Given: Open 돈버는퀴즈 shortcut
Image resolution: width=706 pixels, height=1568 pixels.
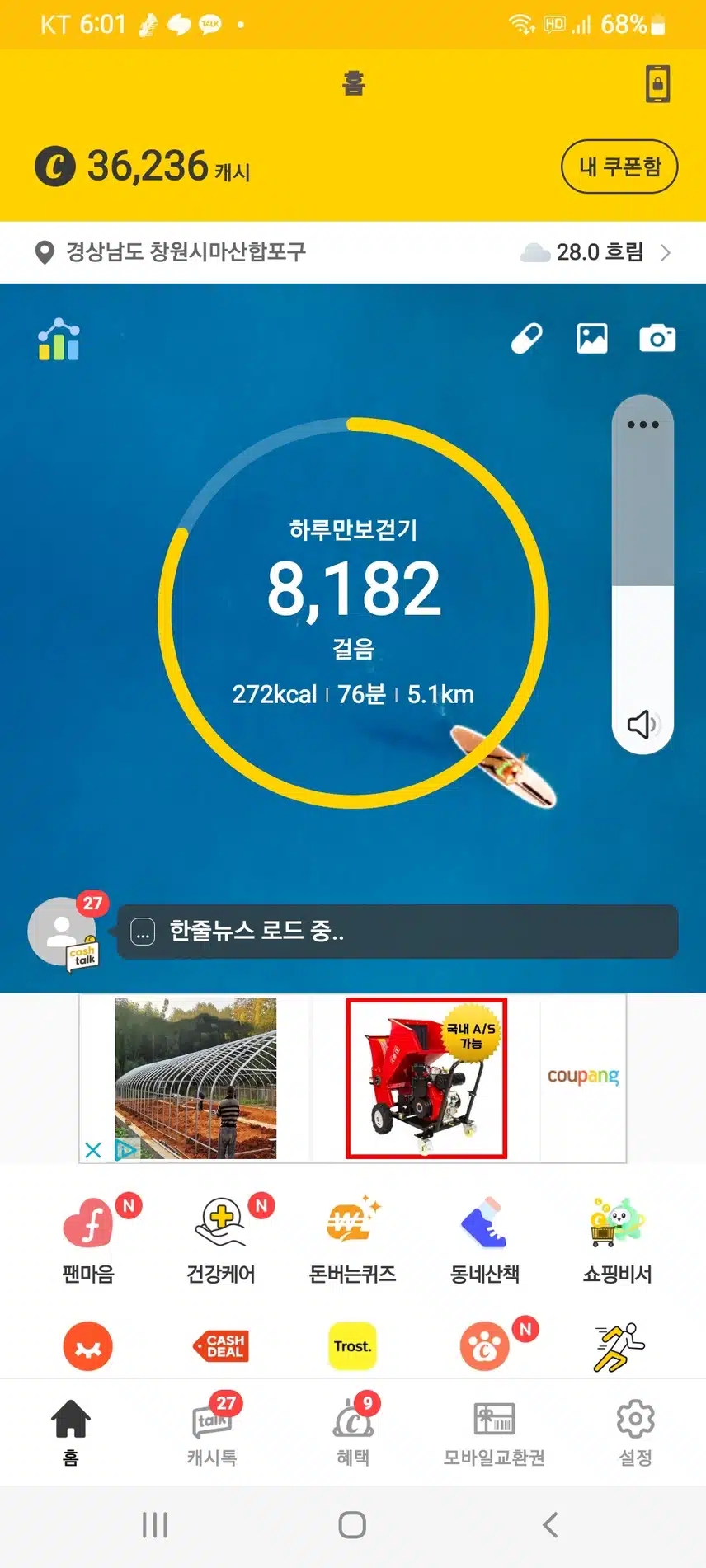Looking at the screenshot, I should 352,1240.
